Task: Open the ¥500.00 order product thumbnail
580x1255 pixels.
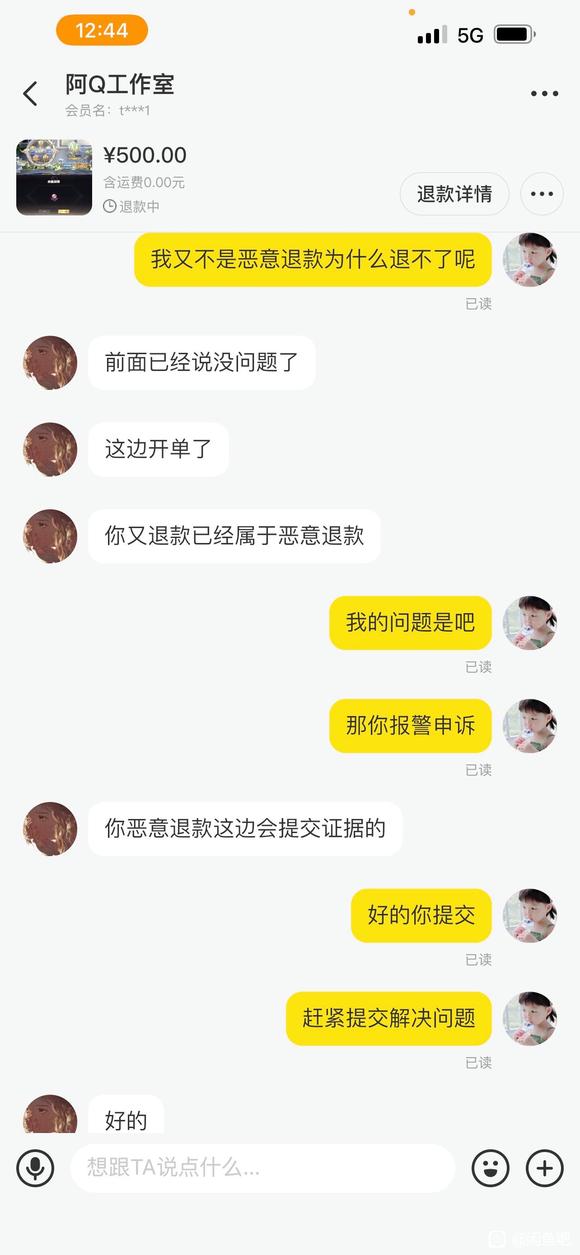Action: click(x=54, y=178)
